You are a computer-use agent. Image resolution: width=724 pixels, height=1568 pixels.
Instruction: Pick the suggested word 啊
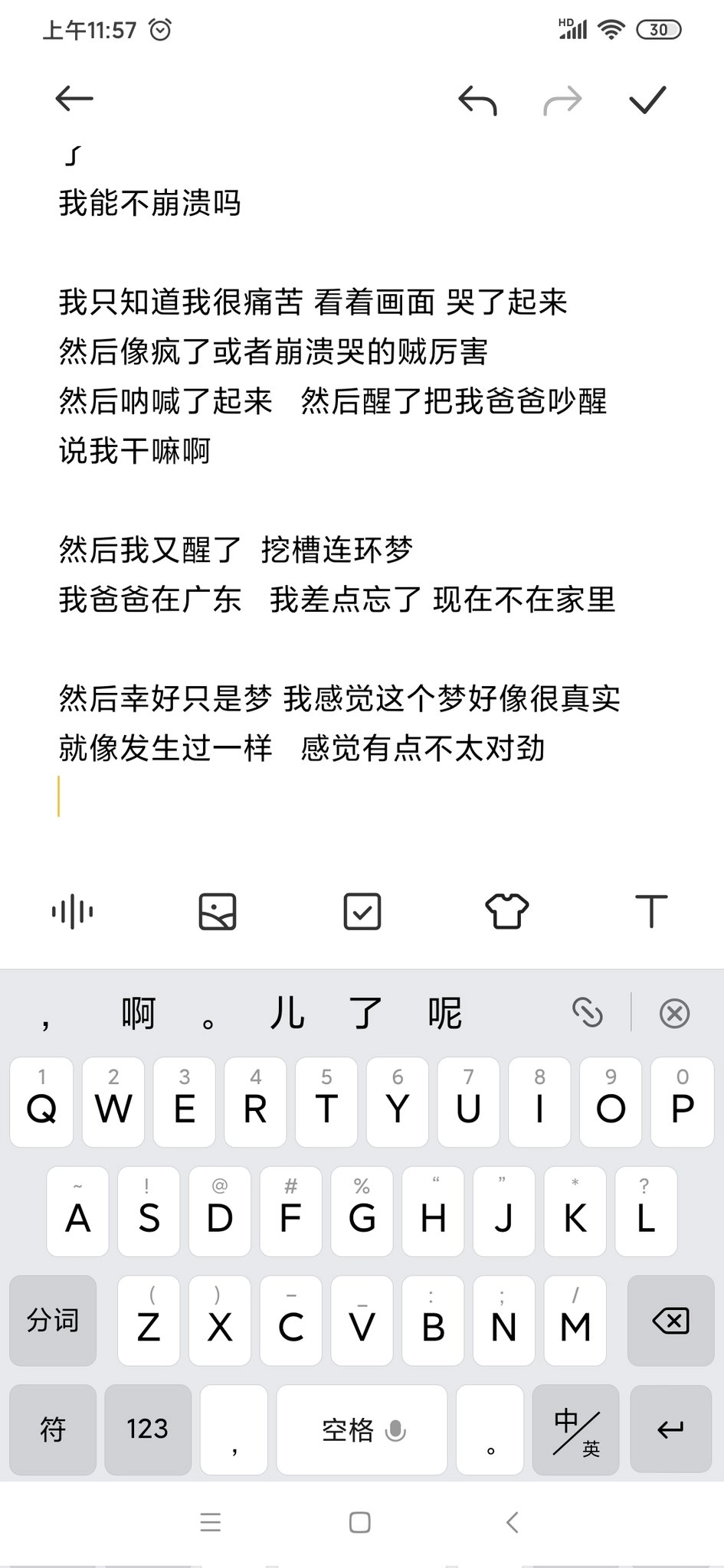click(139, 1014)
